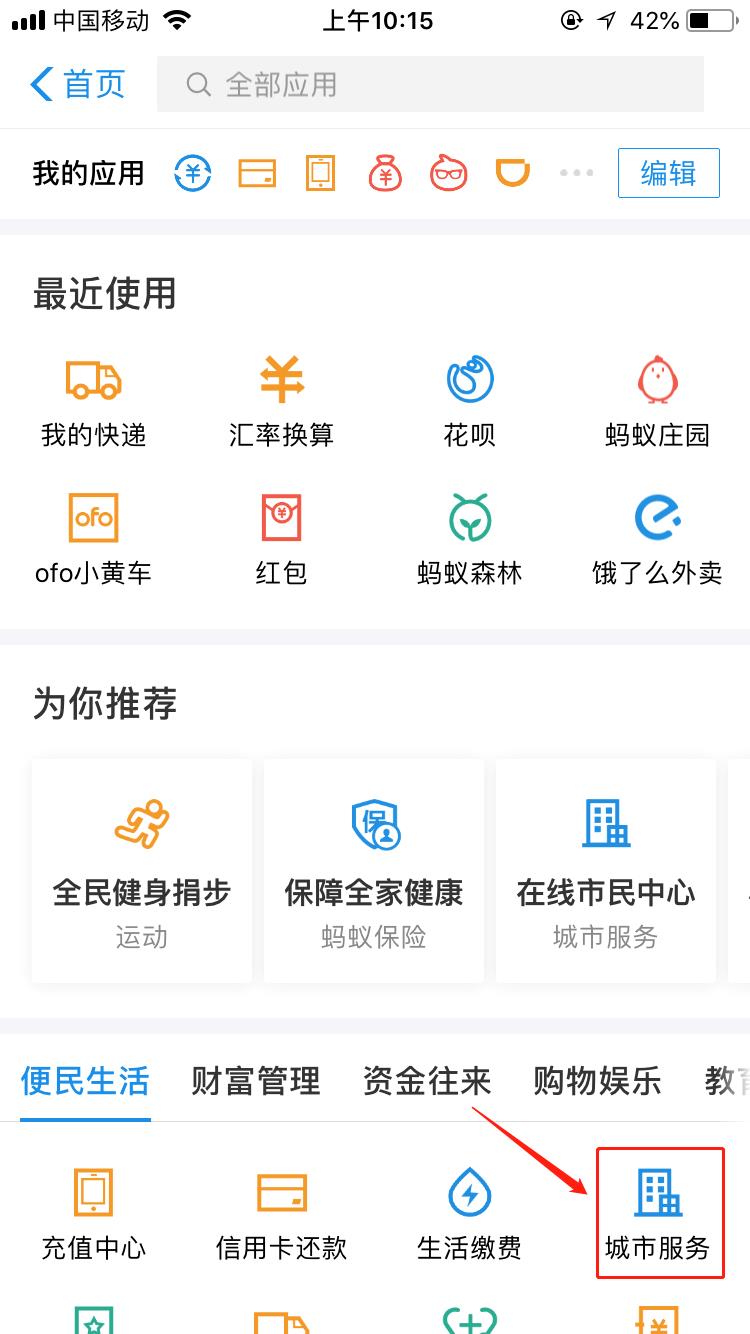Go back to 首页 homepage
Image resolution: width=750 pixels, height=1334 pixels.
tap(77, 85)
